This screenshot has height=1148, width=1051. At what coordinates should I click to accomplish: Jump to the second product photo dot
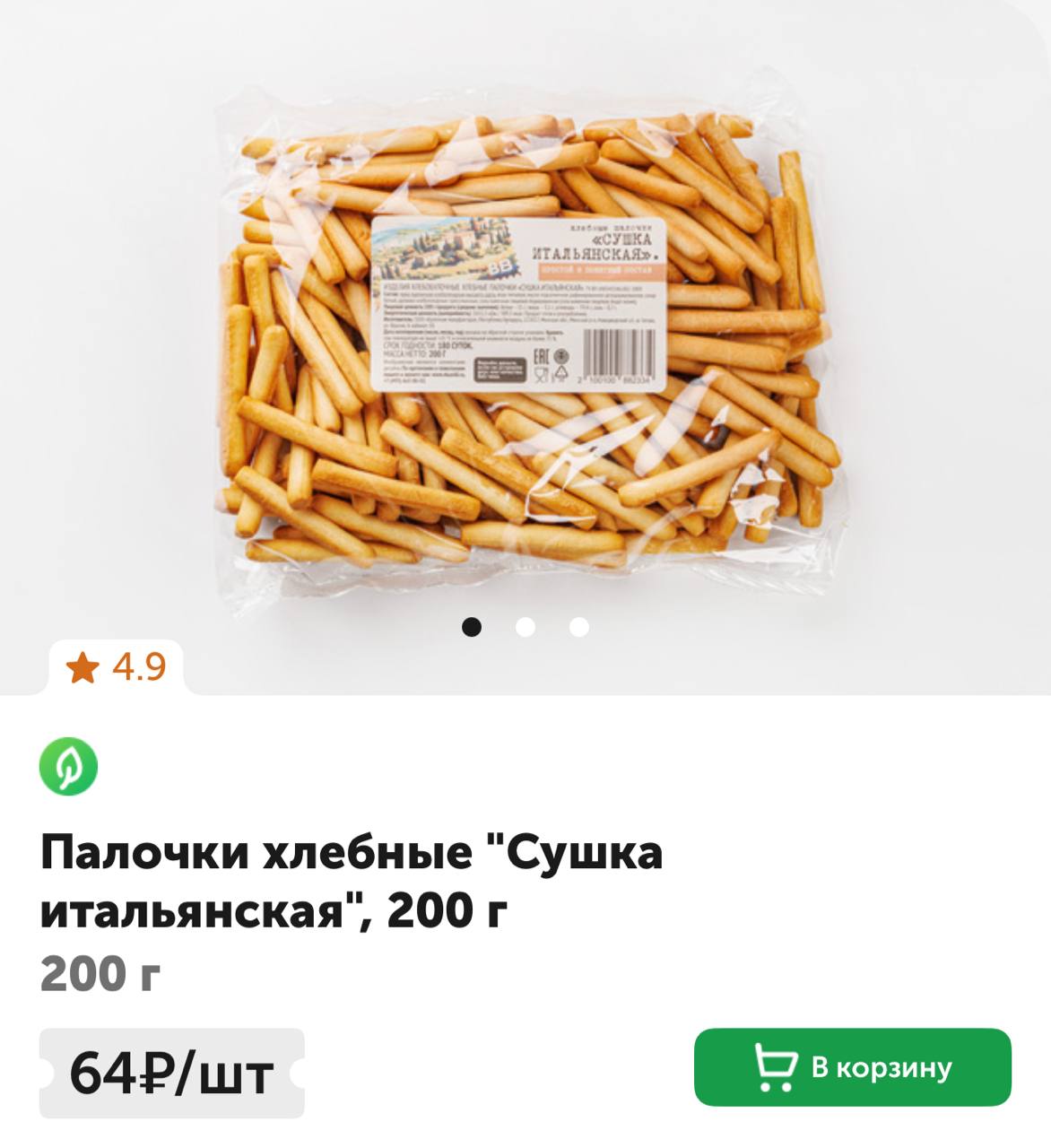pyautogui.click(x=525, y=627)
